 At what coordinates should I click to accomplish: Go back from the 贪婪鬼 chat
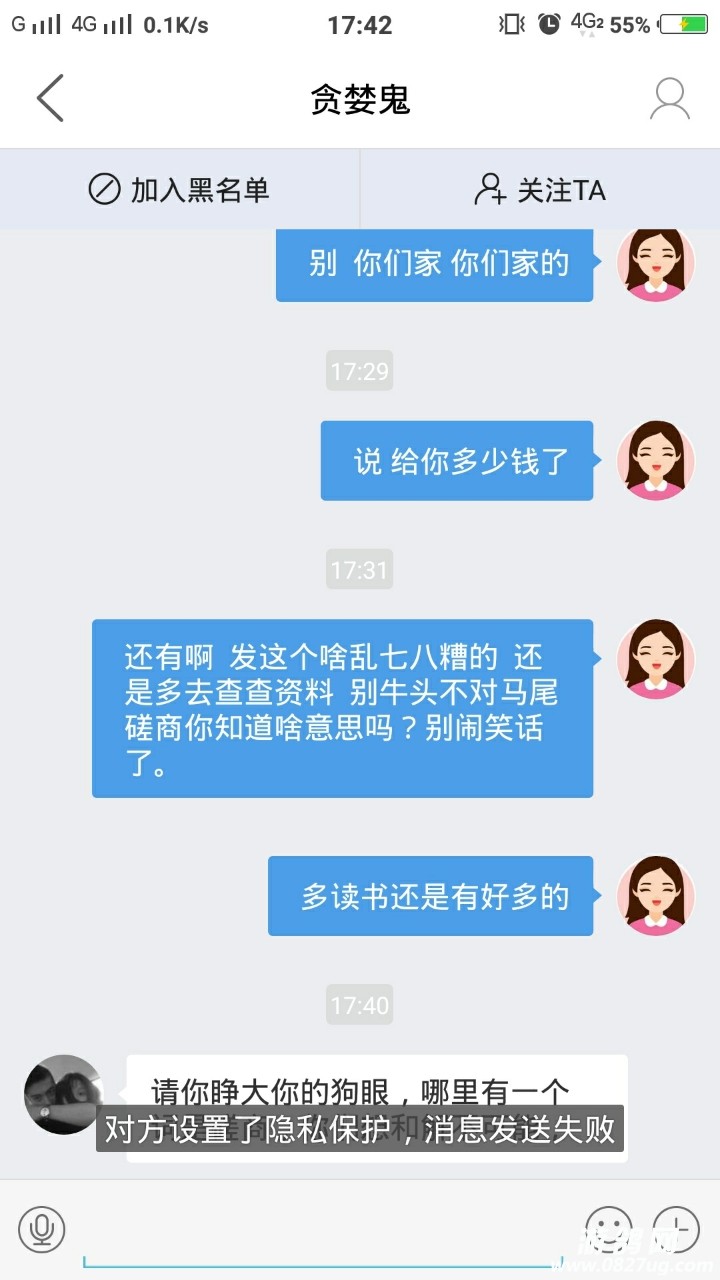click(x=50, y=98)
